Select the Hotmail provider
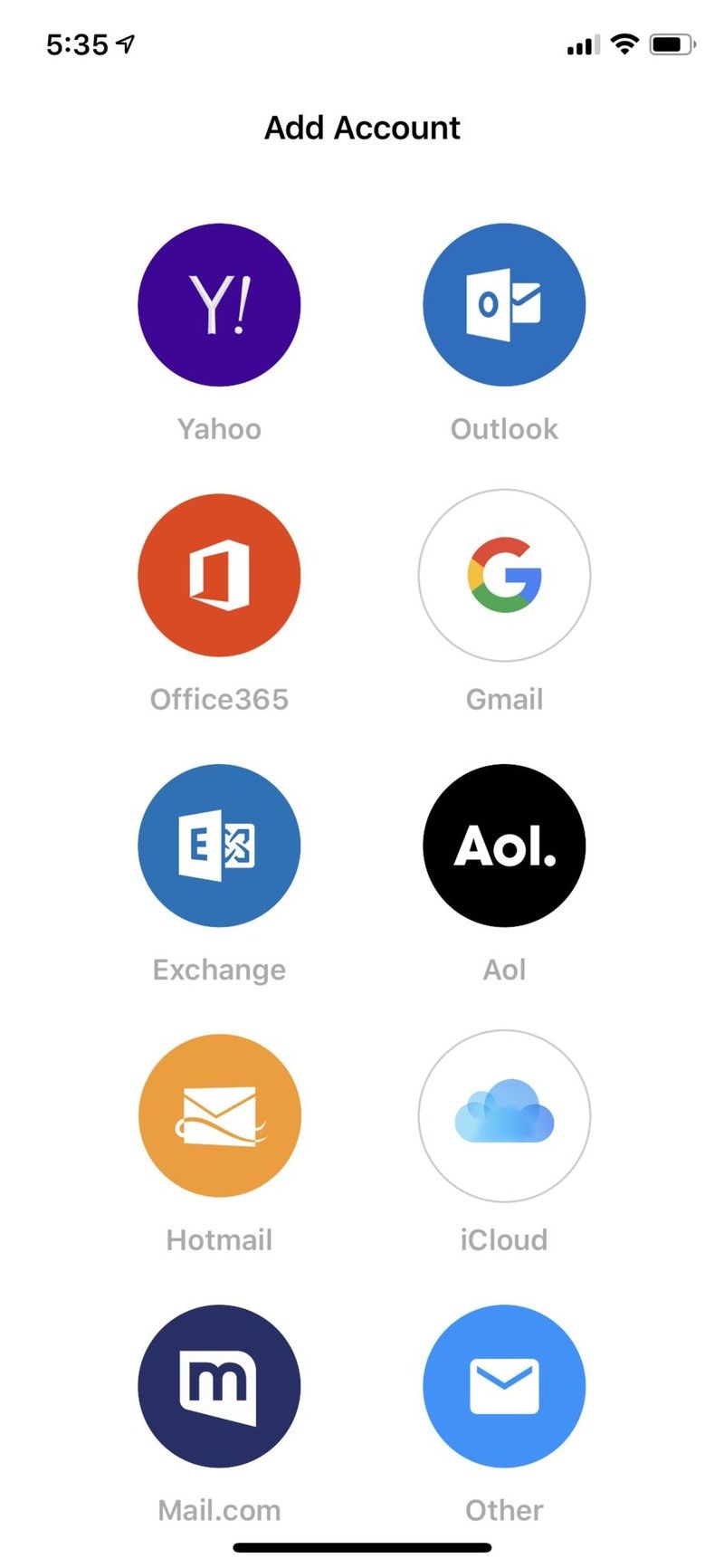This screenshot has width=724, height=1568. tap(219, 1115)
